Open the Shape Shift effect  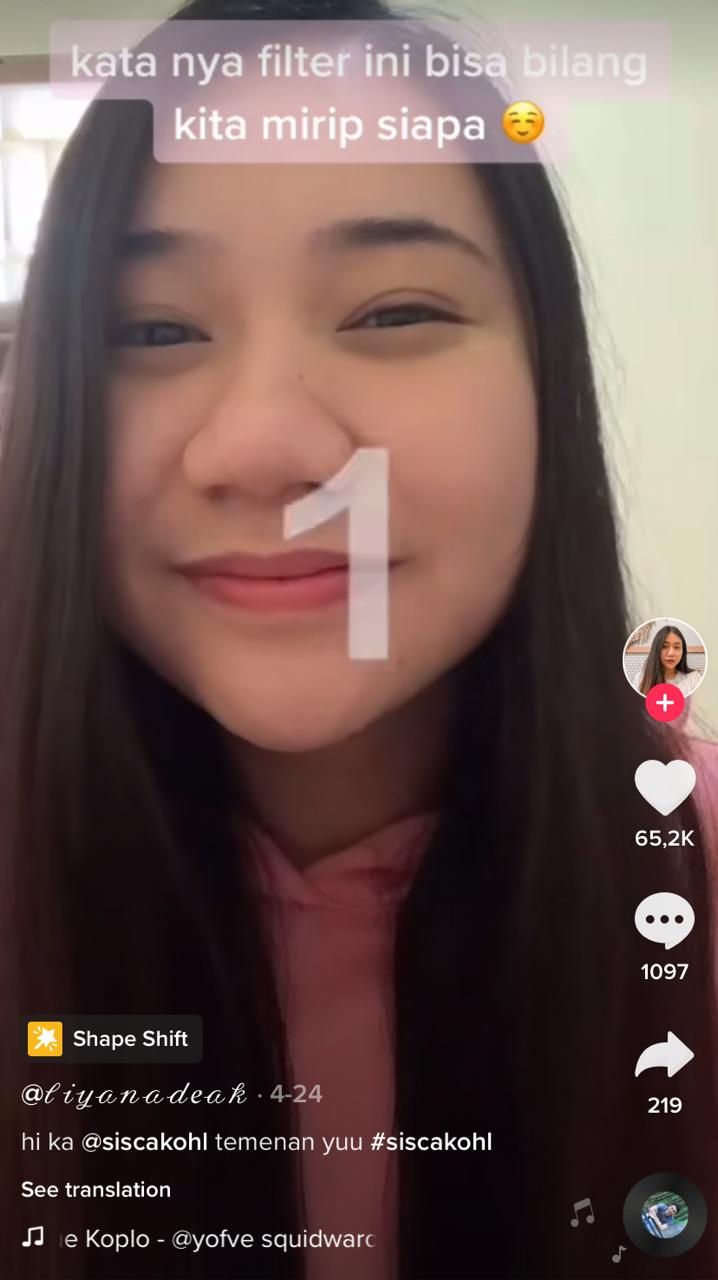(114, 1039)
